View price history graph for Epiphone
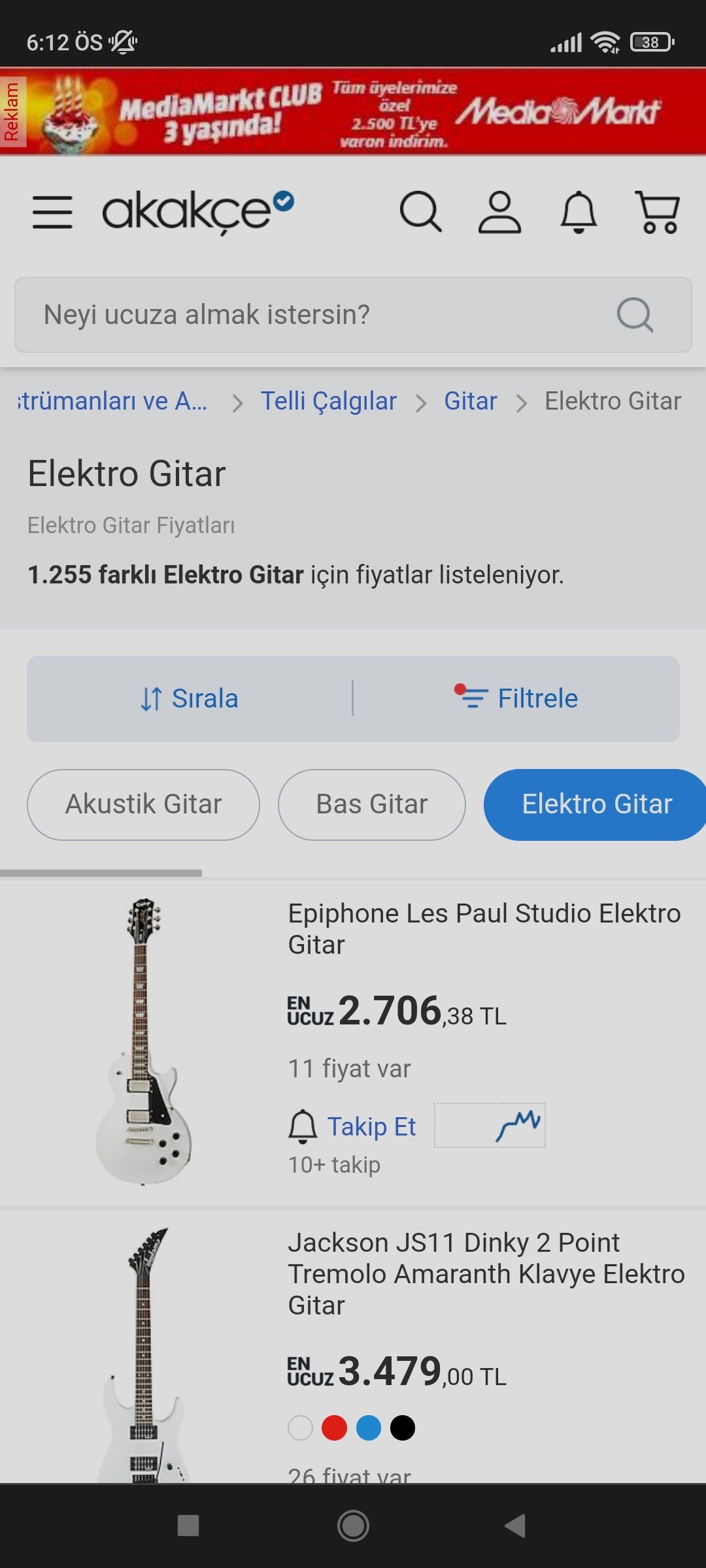 (490, 1126)
